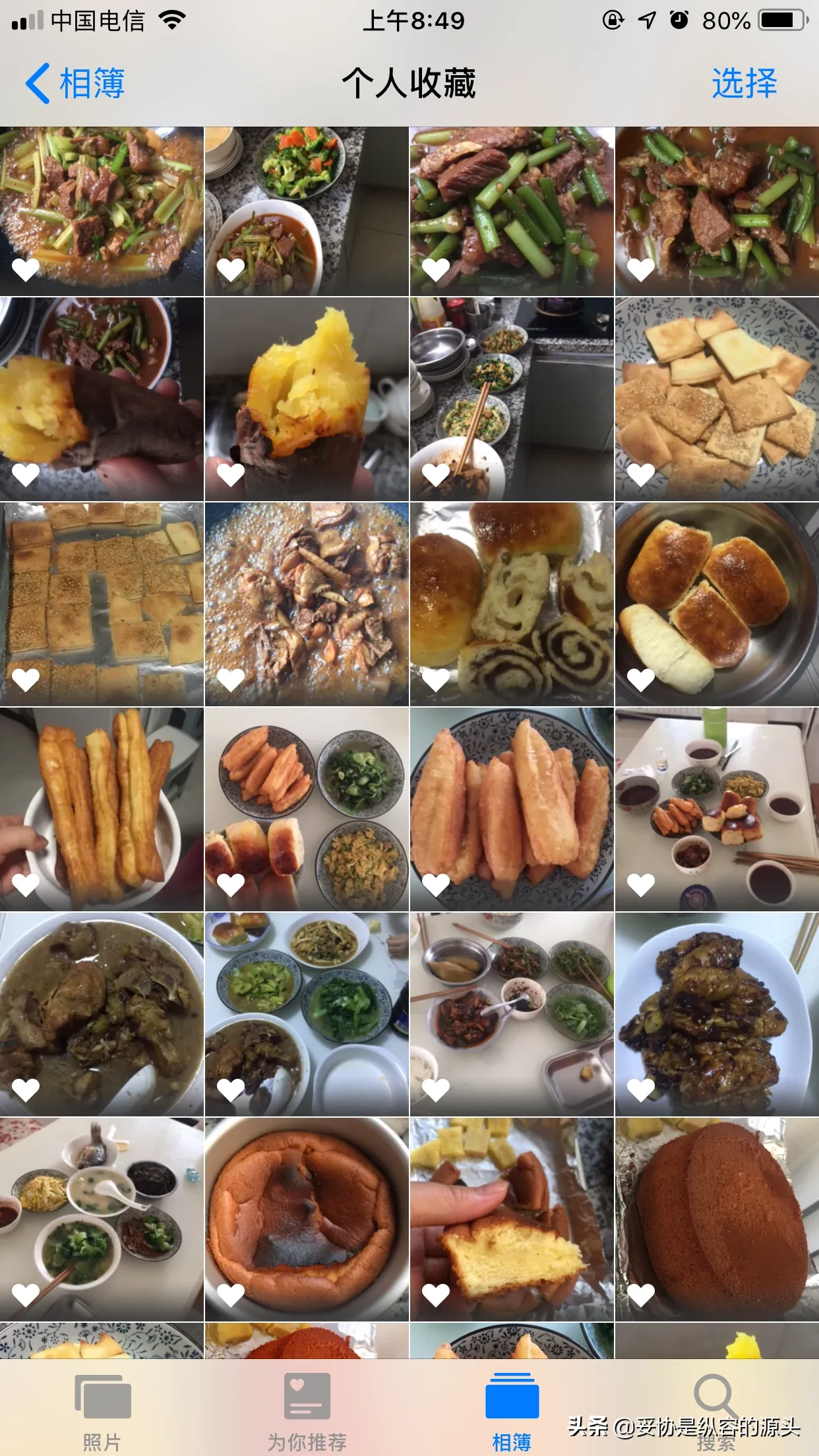The width and height of the screenshot is (819, 1456).
Task: Open photo of hand holding fried dough sticks
Action: coord(102,809)
